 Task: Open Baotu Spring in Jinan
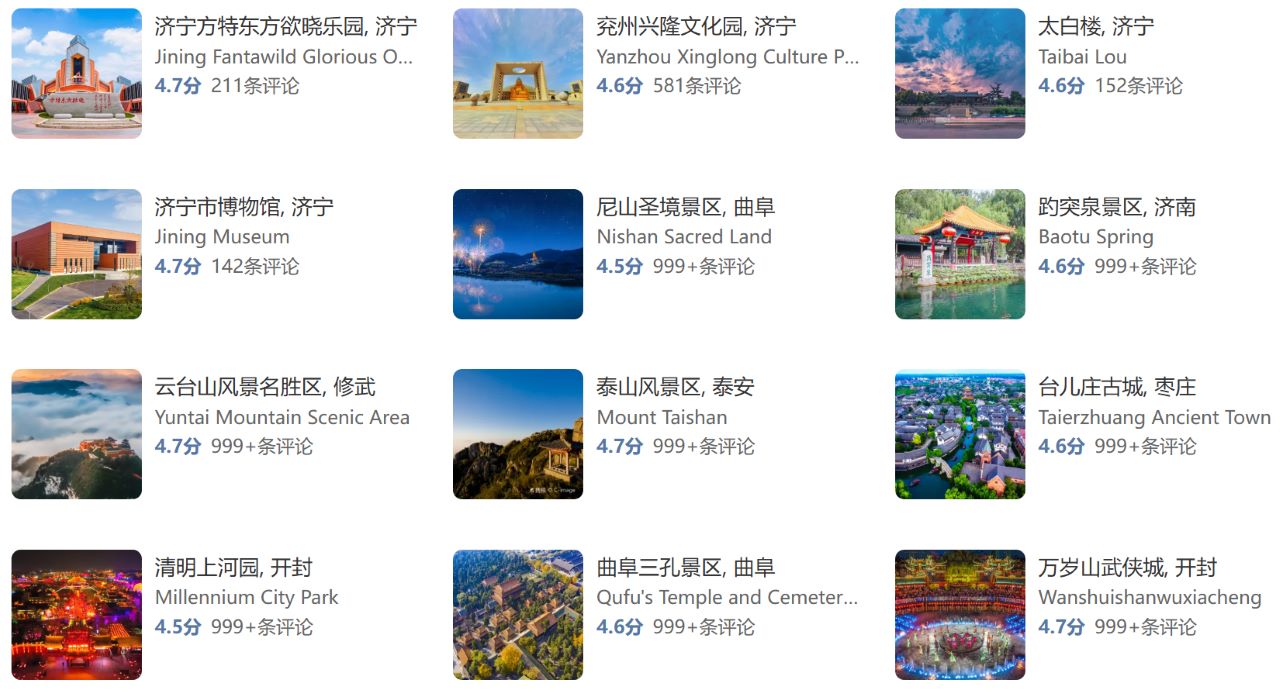(1116, 208)
